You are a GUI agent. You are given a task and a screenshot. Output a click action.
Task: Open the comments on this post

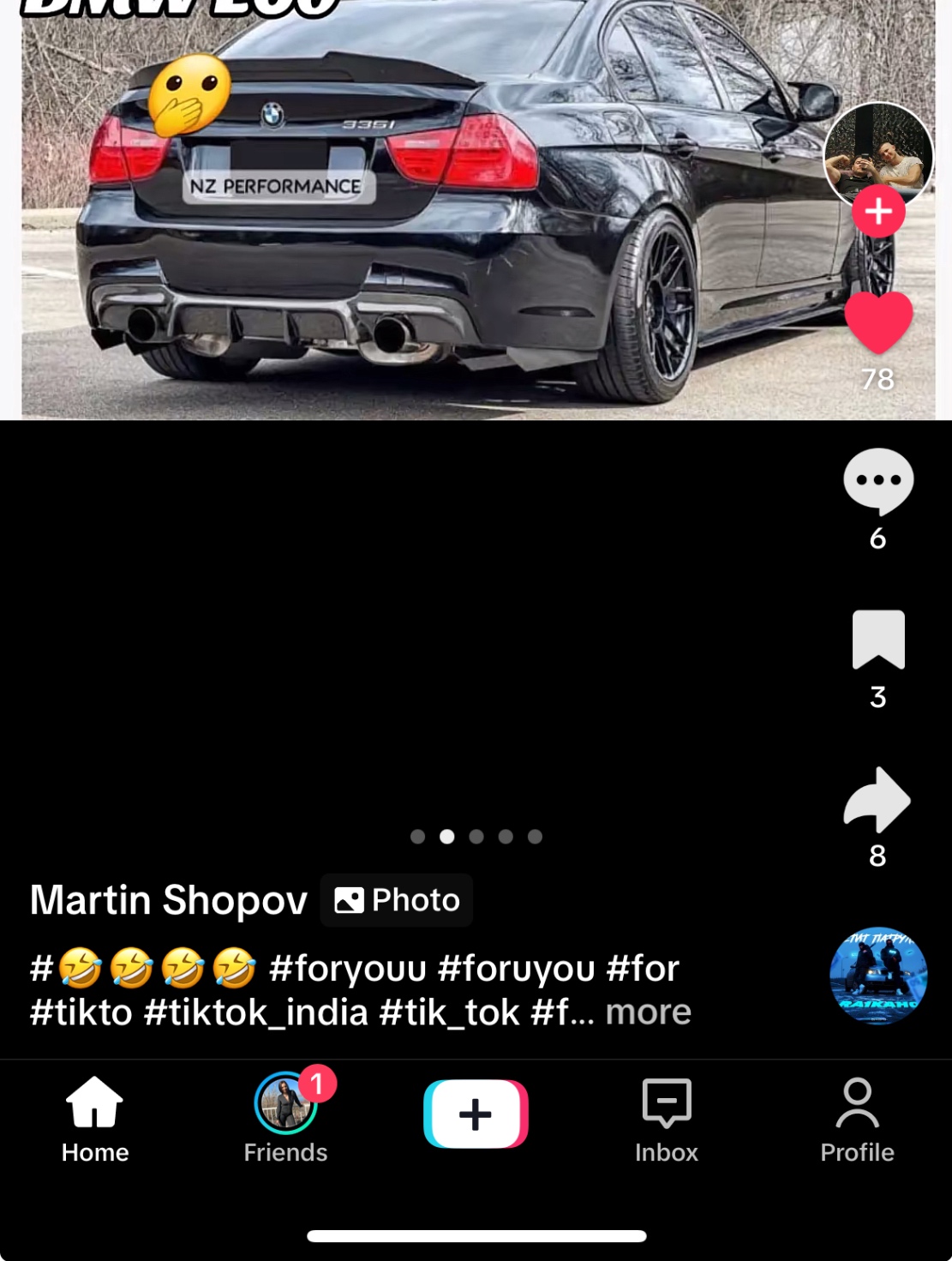[x=878, y=481]
